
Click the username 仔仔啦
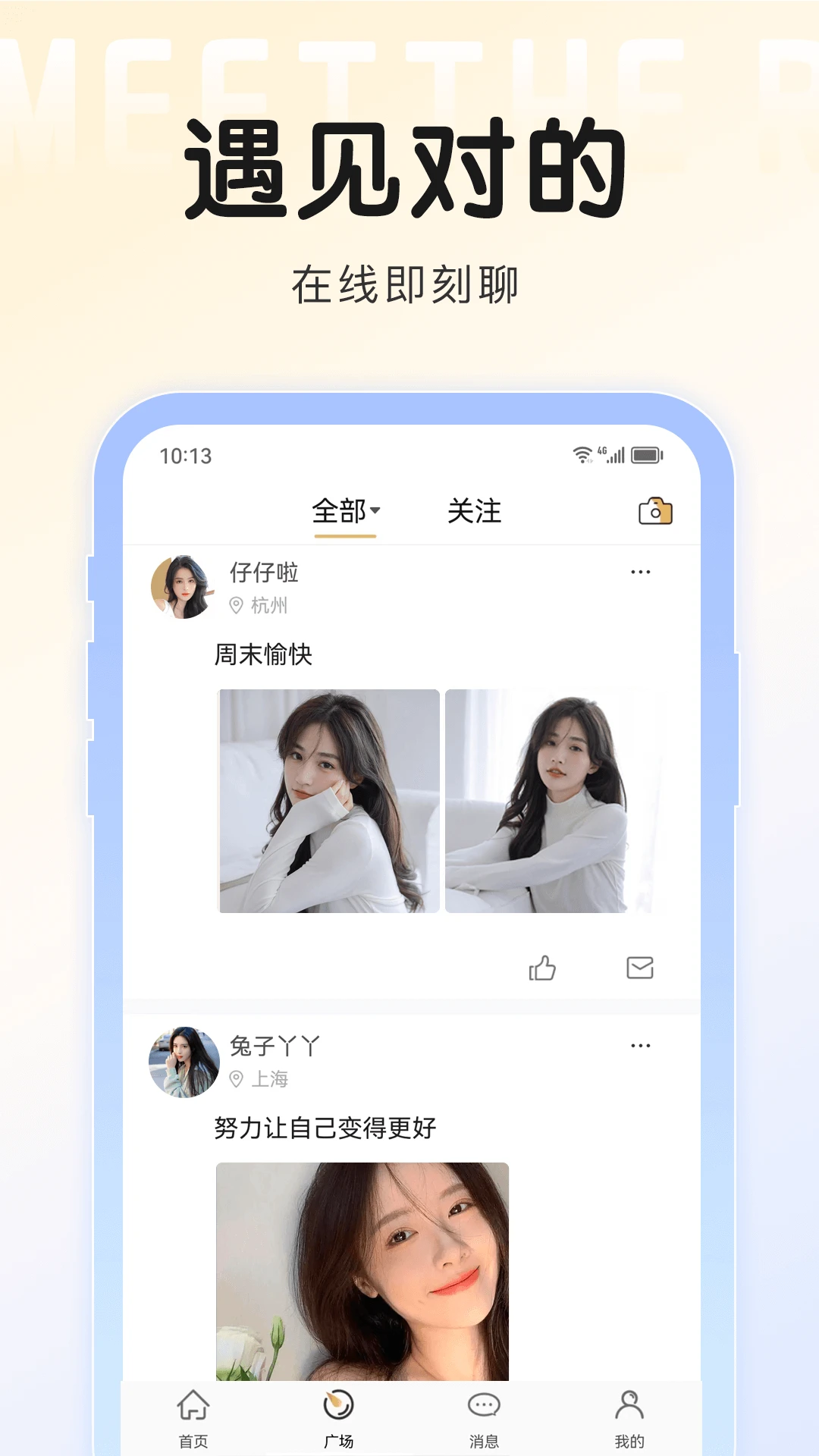(263, 573)
